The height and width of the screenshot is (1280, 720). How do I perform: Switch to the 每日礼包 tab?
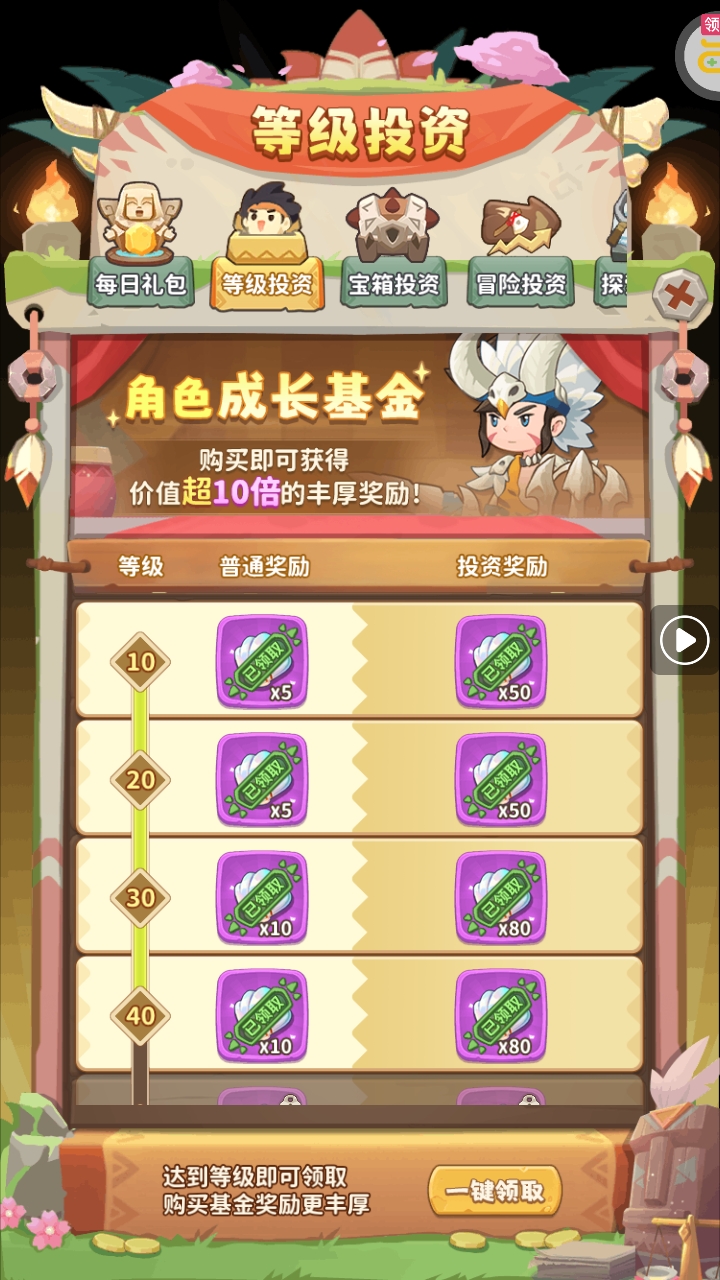pyautogui.click(x=141, y=283)
